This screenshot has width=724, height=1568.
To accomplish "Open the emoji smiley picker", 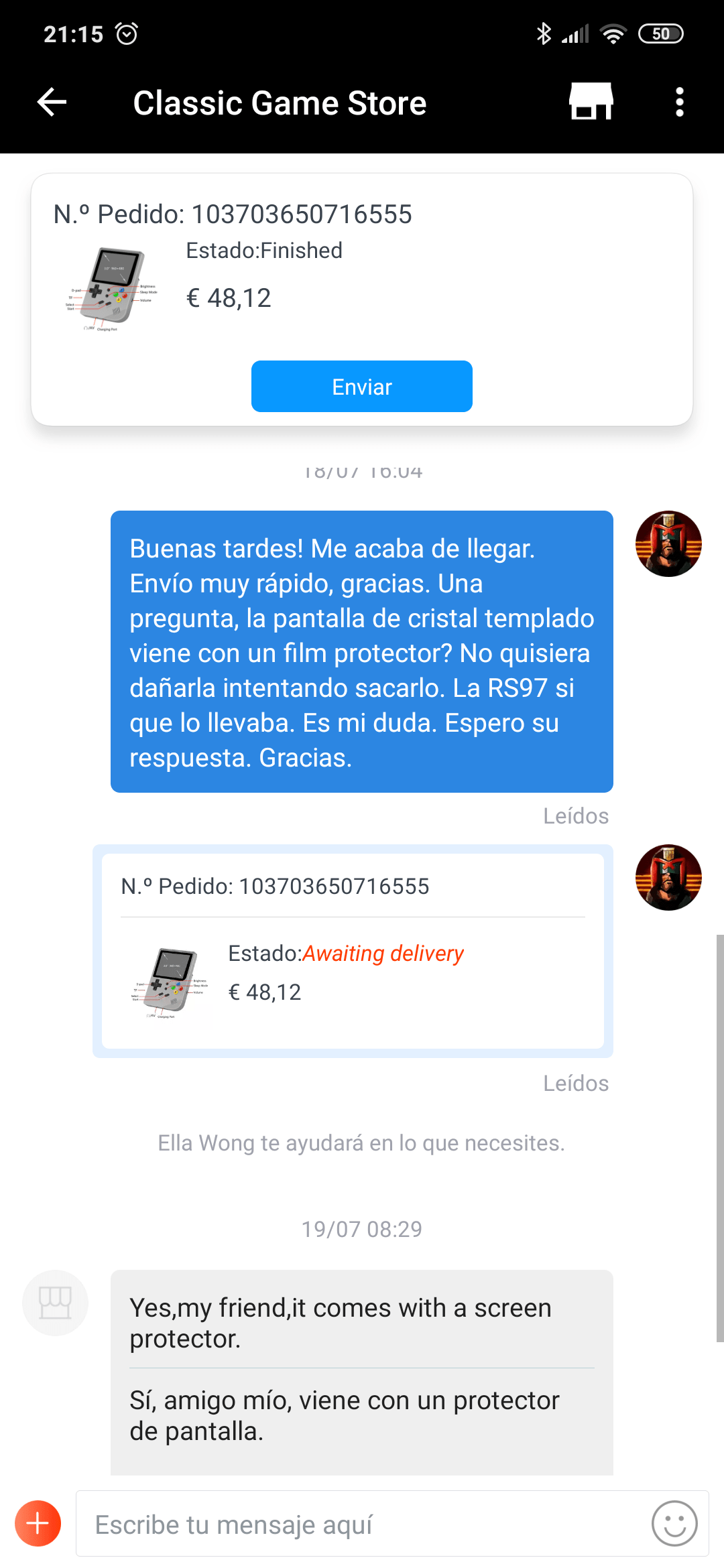I will point(674,1523).
